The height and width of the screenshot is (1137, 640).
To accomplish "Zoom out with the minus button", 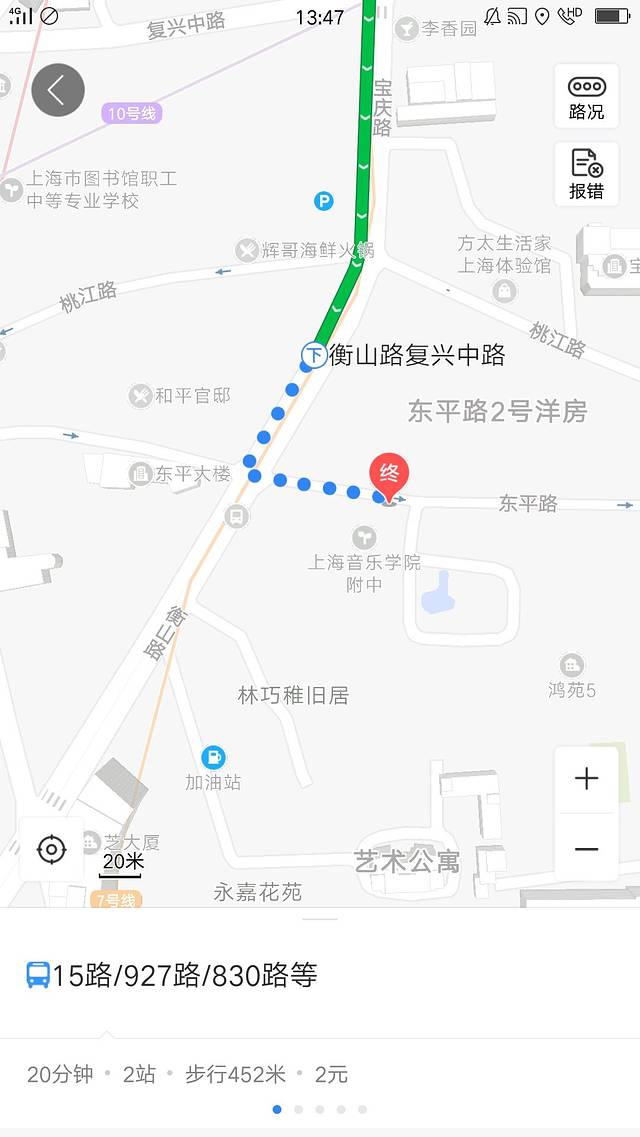I will point(586,850).
